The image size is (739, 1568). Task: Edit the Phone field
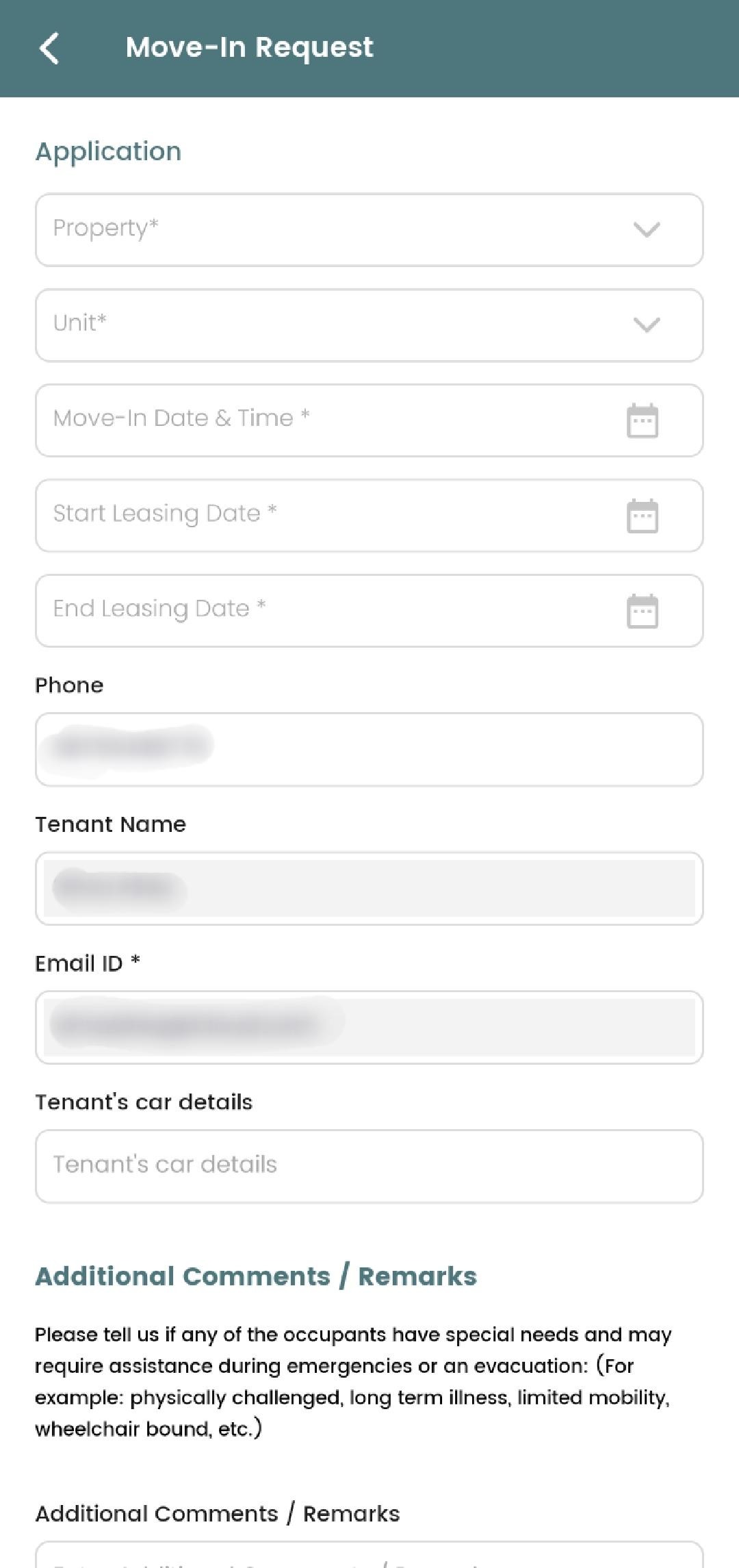369,749
